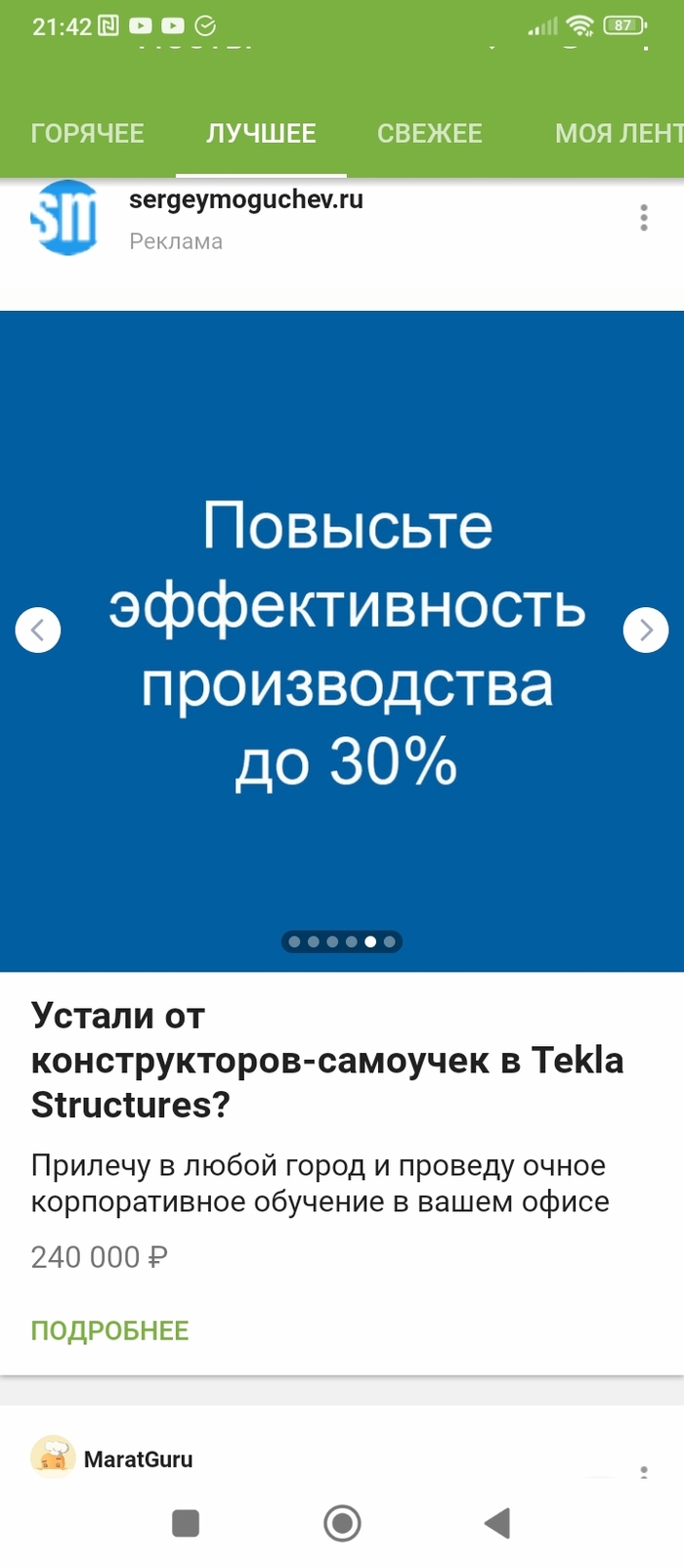684x1568 pixels.
Task: Open the Моя лента tab
Action: (618, 133)
